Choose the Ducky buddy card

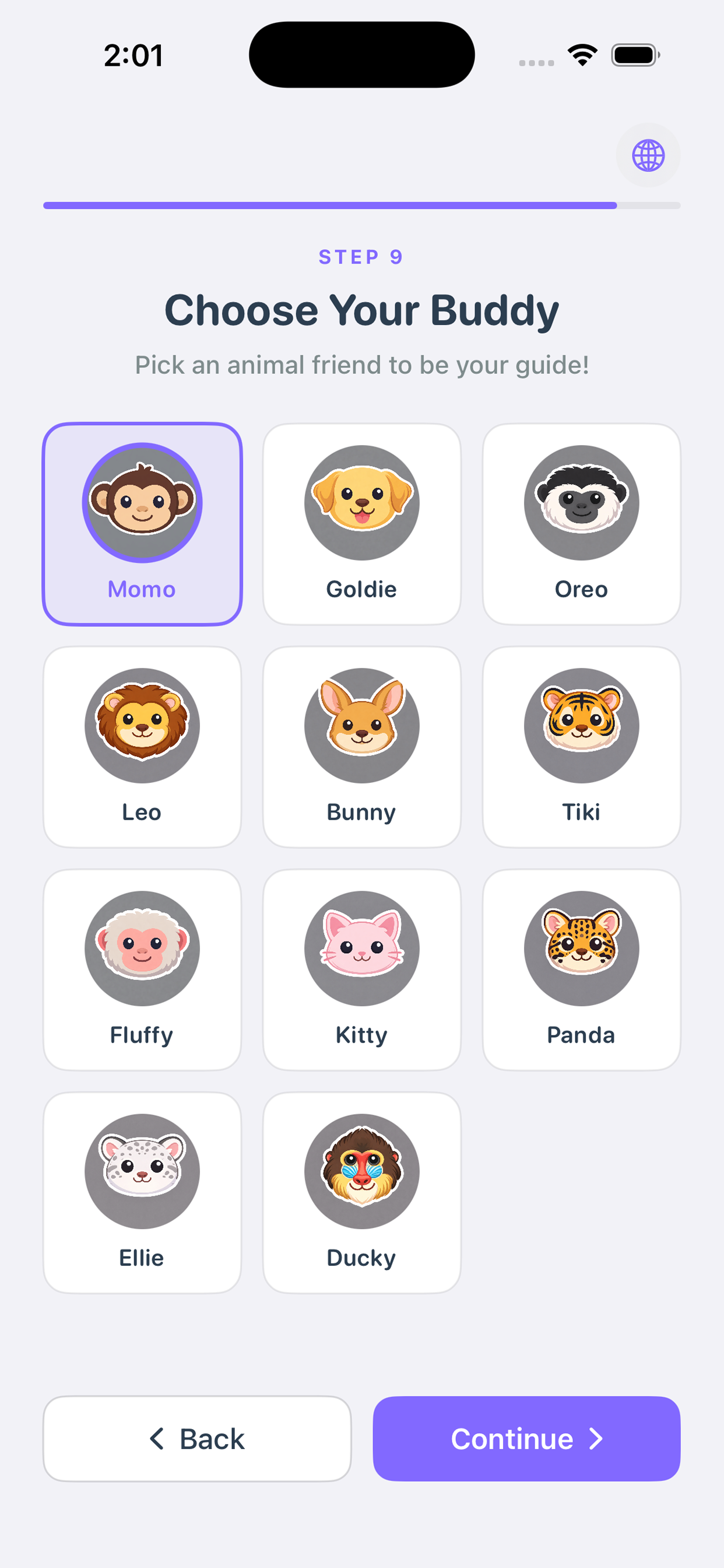pyautogui.click(x=361, y=1192)
